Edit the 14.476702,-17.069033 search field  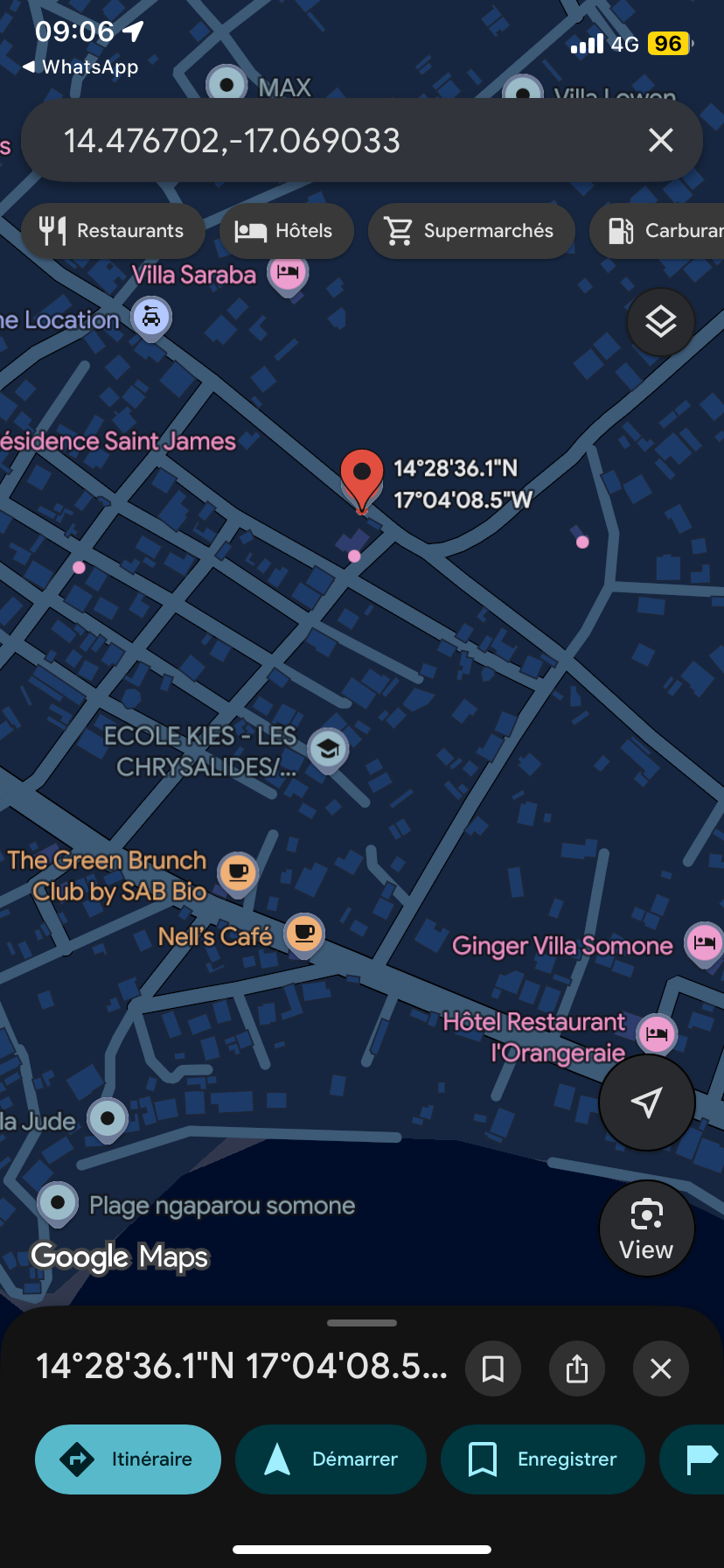point(332,140)
